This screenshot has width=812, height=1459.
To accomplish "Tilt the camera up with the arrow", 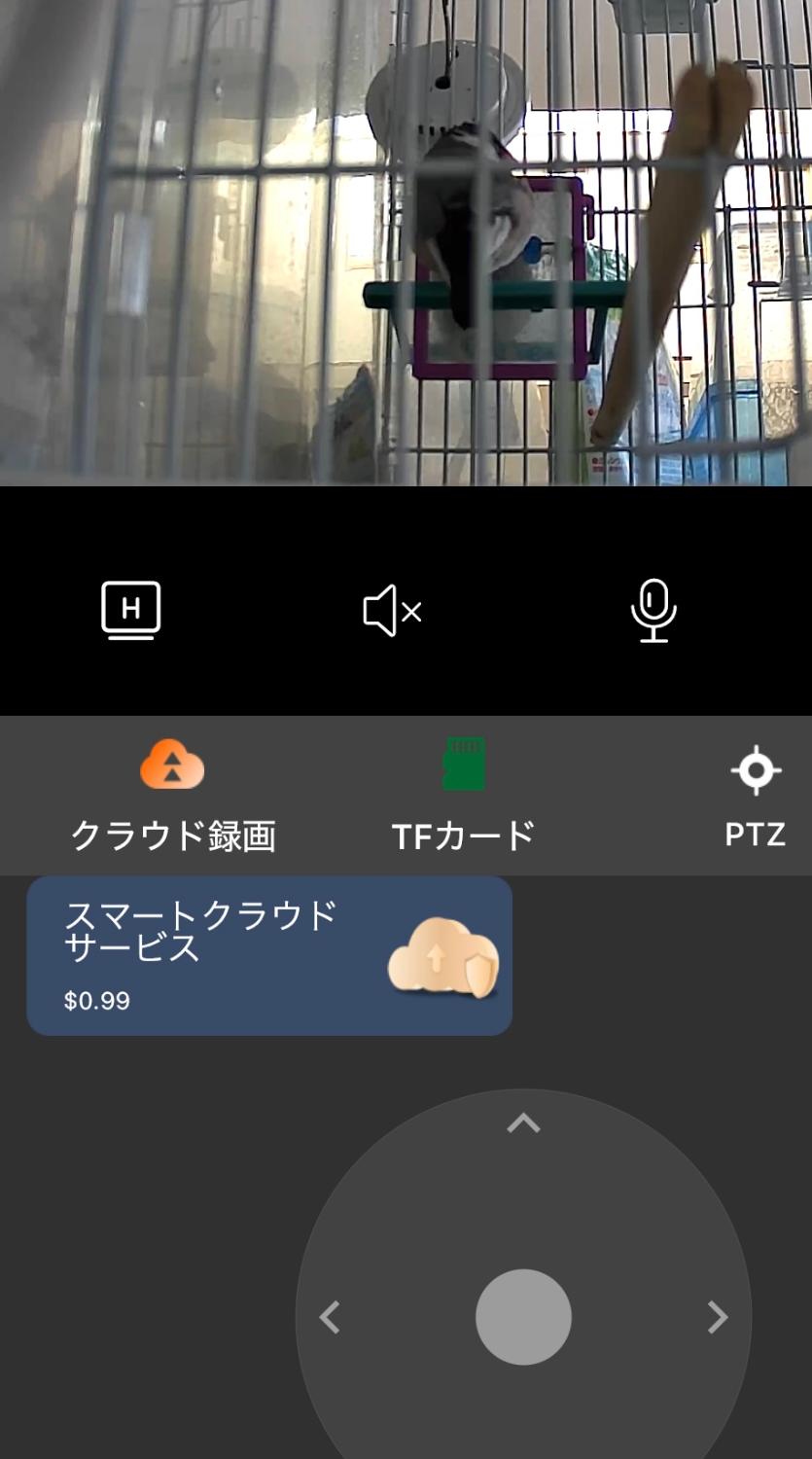I will (523, 1124).
